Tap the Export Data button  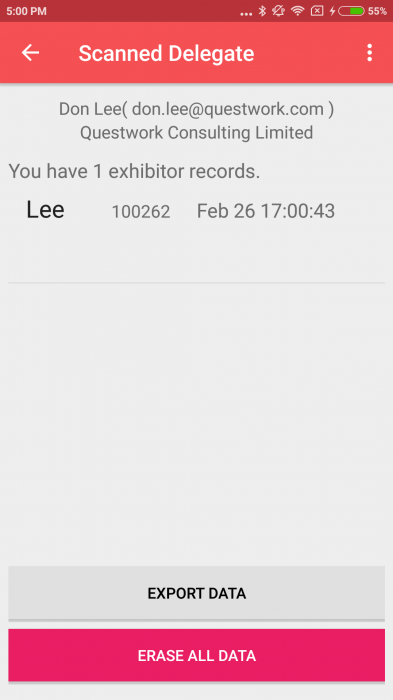click(x=196, y=593)
